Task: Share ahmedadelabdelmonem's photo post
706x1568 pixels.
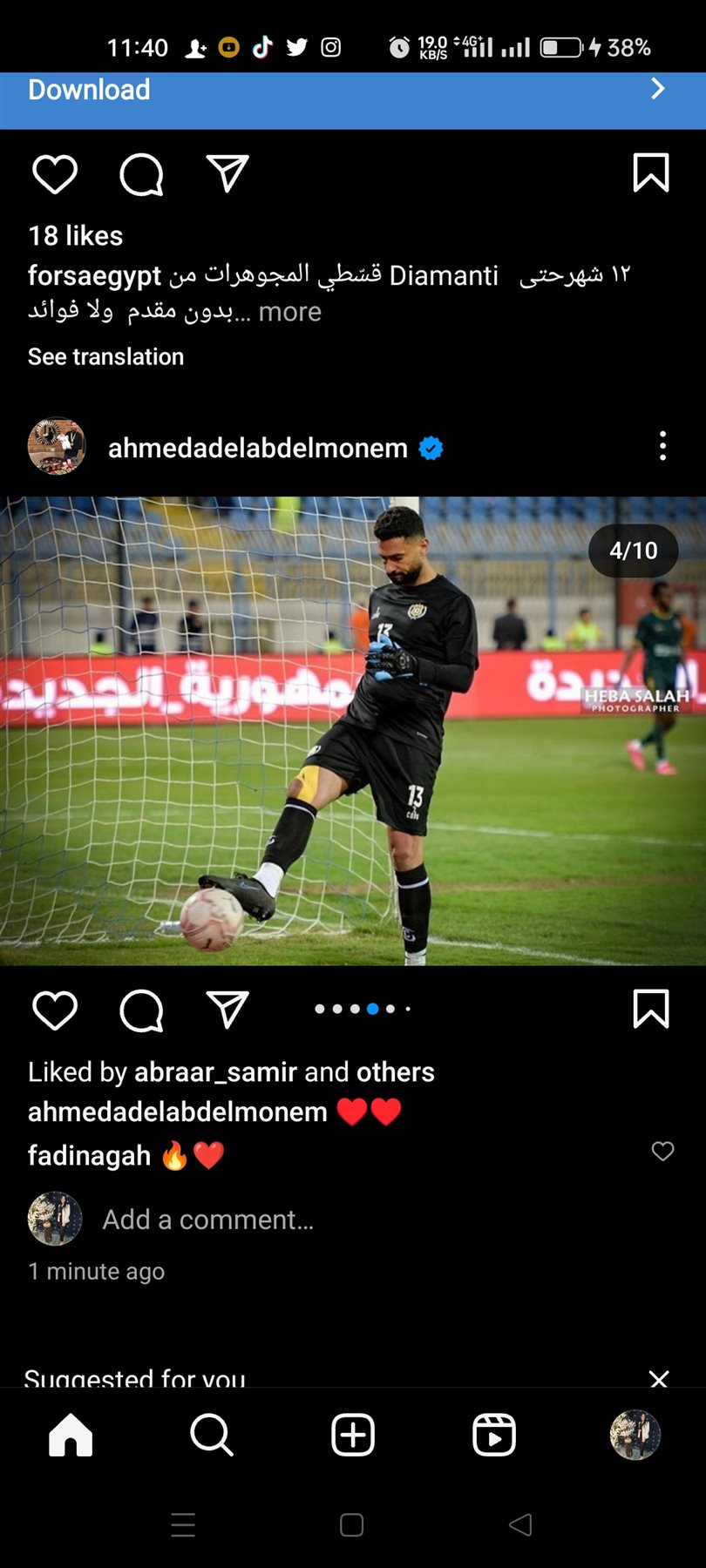Action: tap(227, 1009)
